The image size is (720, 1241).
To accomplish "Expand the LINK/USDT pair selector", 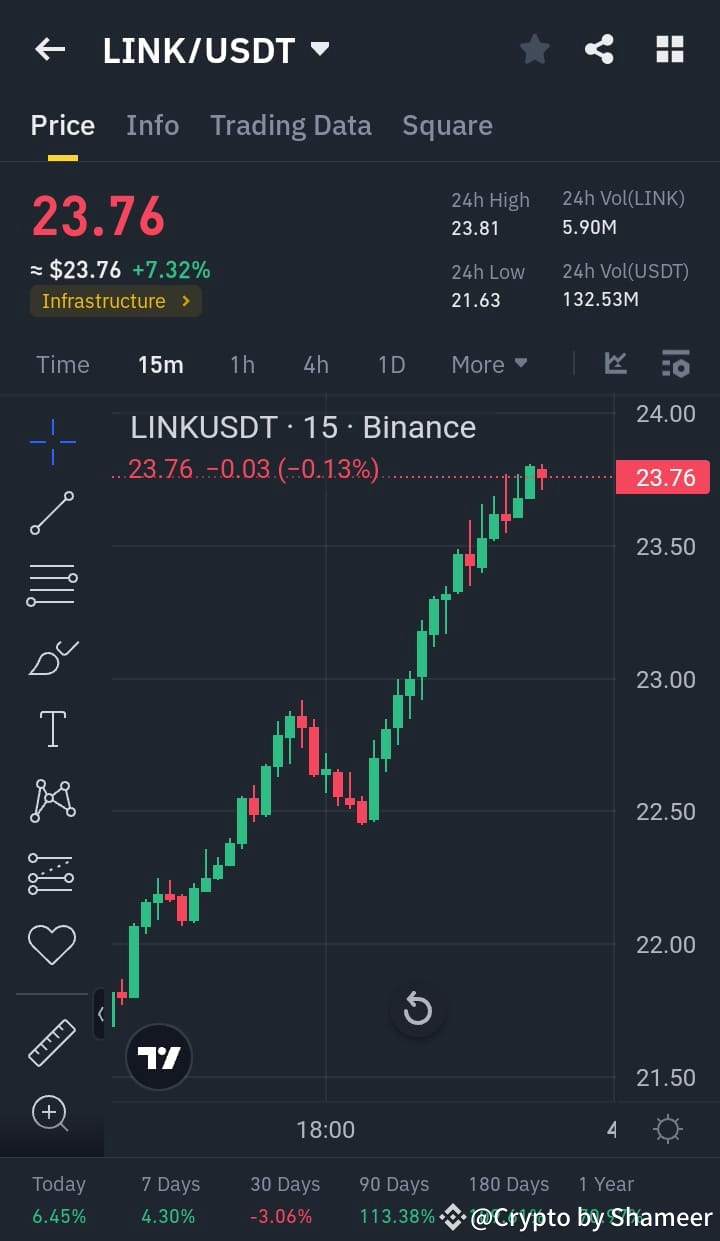I will pos(318,47).
